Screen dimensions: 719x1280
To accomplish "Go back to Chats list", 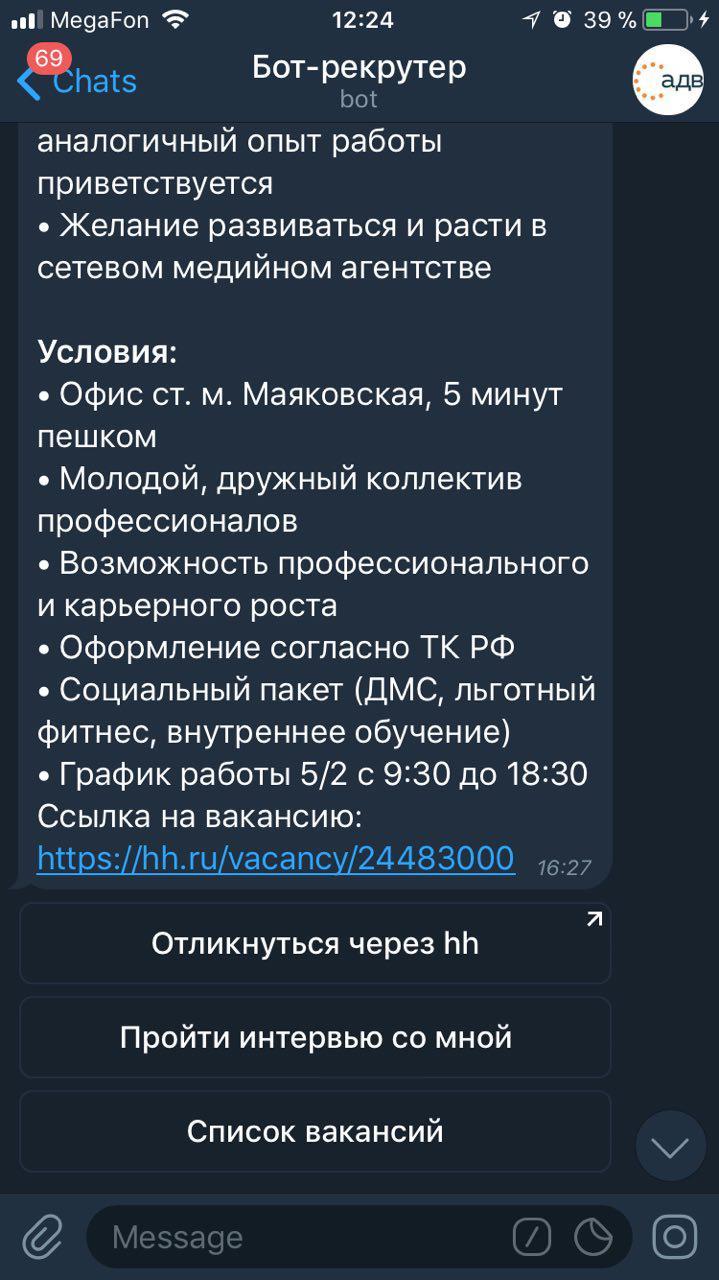I will (77, 81).
